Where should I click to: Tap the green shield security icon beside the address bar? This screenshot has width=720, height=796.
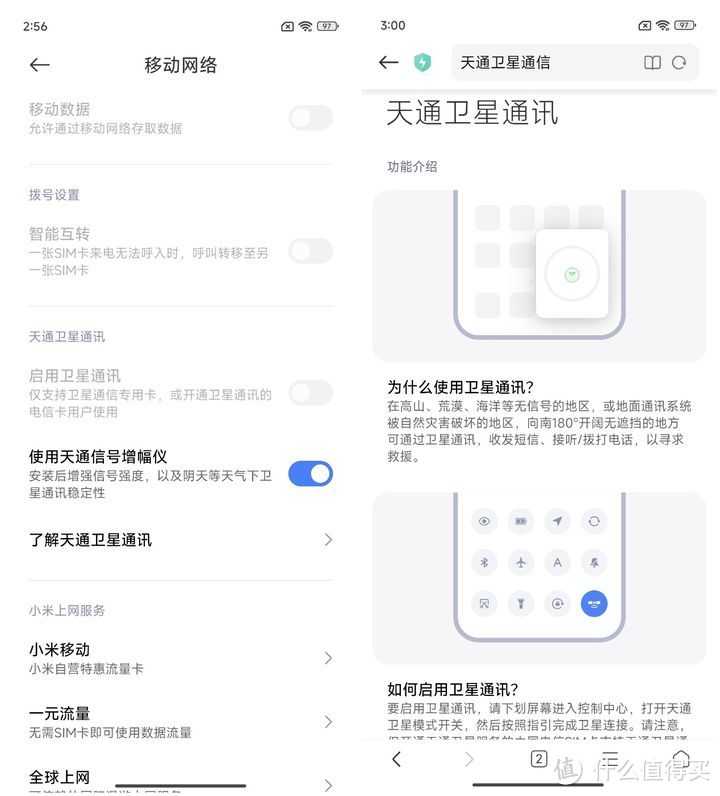(x=422, y=62)
